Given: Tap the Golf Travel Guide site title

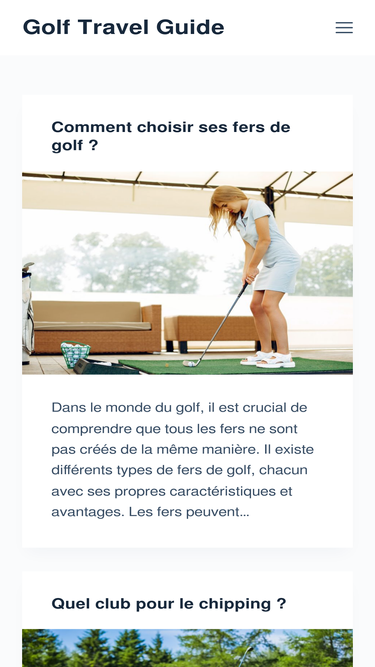Looking at the screenshot, I should tap(123, 27).
